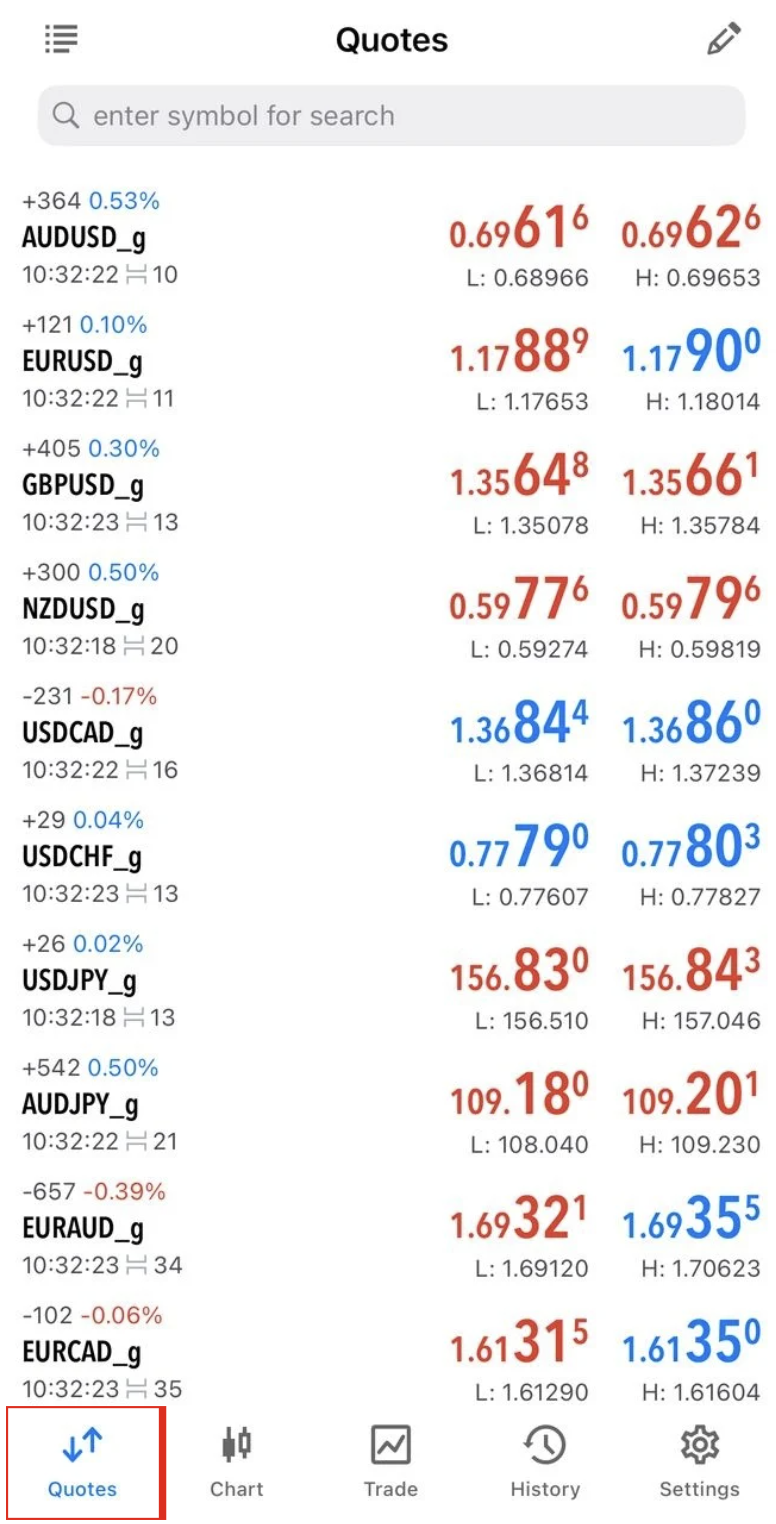Open the Settings tab
This screenshot has width=776, height=1524.
(x=699, y=1462)
